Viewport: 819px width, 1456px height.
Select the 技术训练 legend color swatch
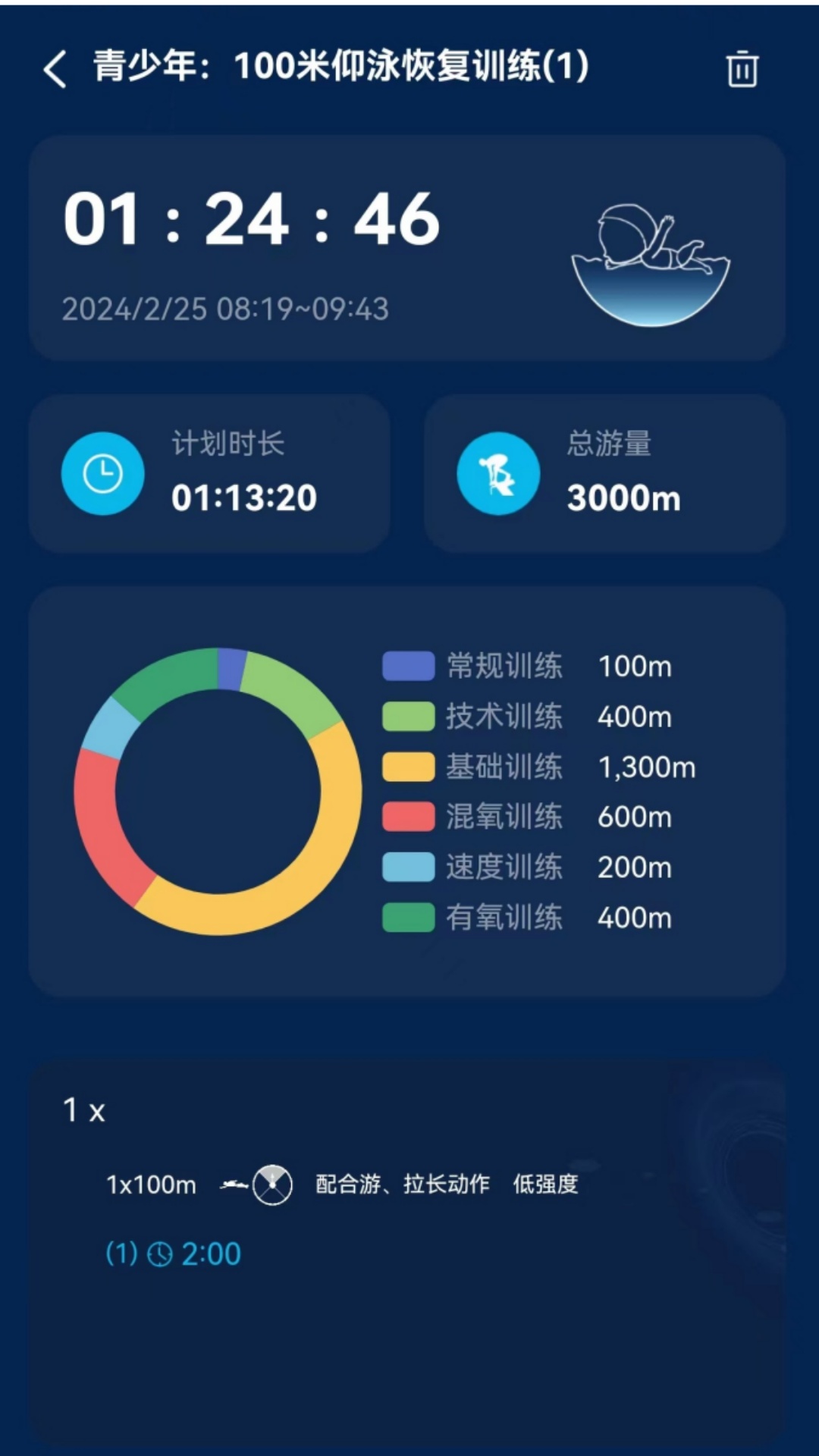(408, 717)
